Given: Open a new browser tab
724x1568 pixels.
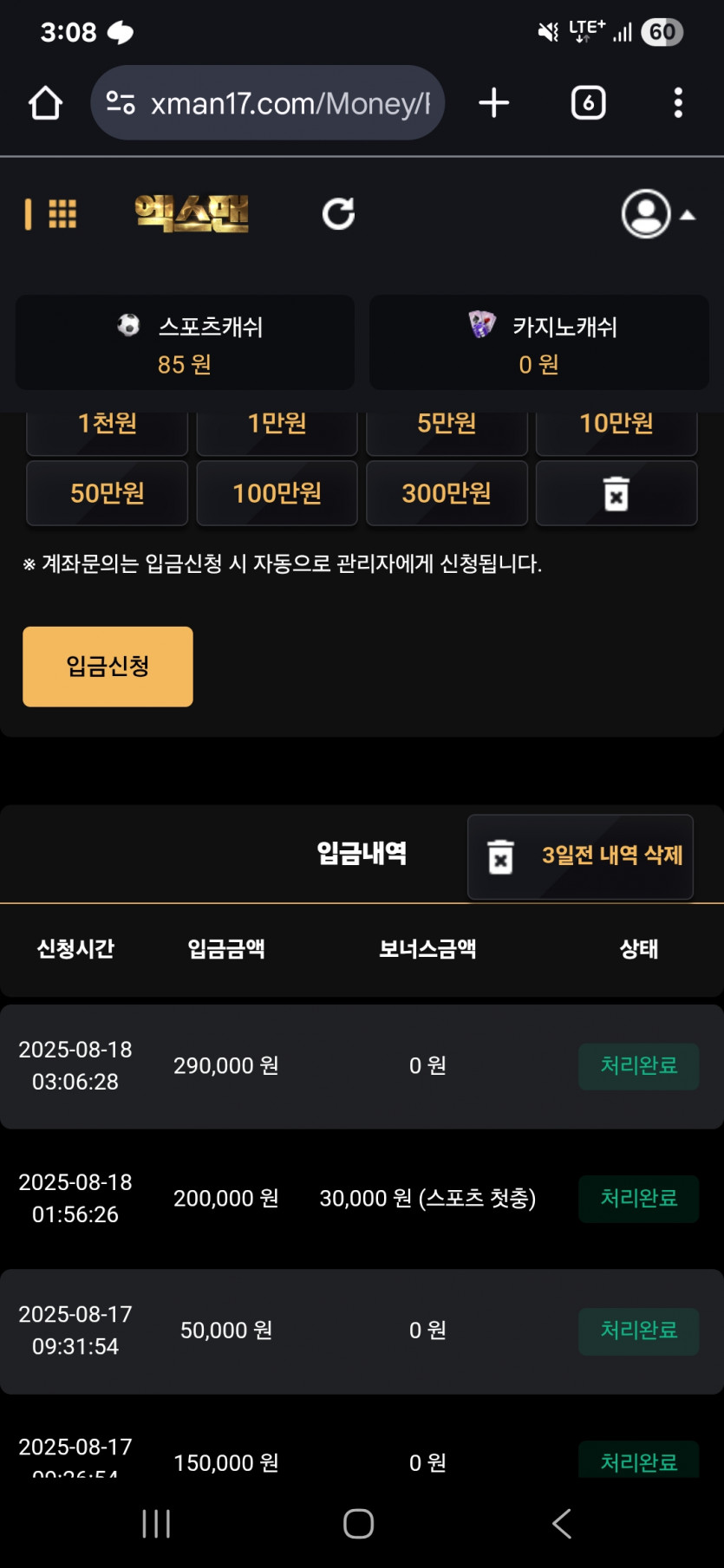Looking at the screenshot, I should click(x=494, y=103).
